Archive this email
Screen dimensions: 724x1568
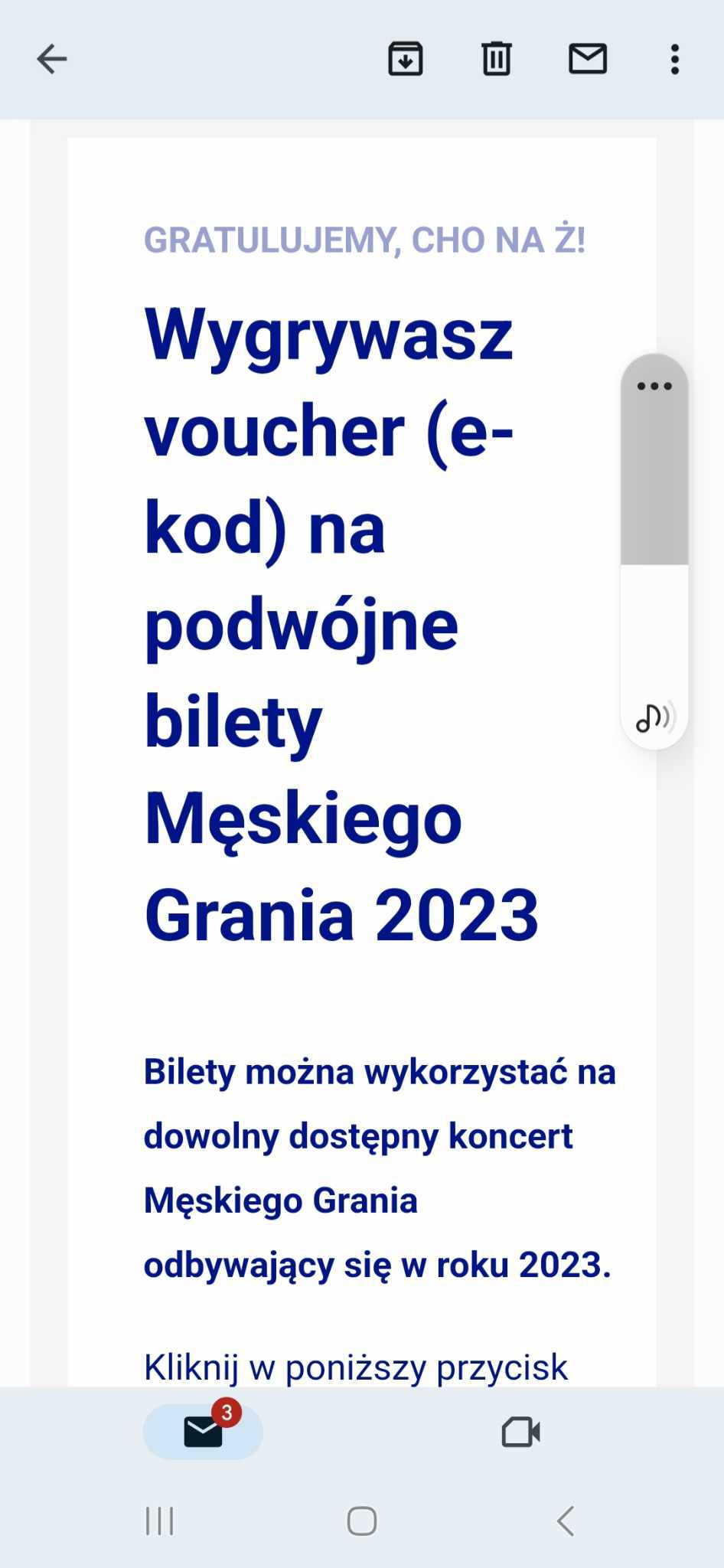pos(405,59)
